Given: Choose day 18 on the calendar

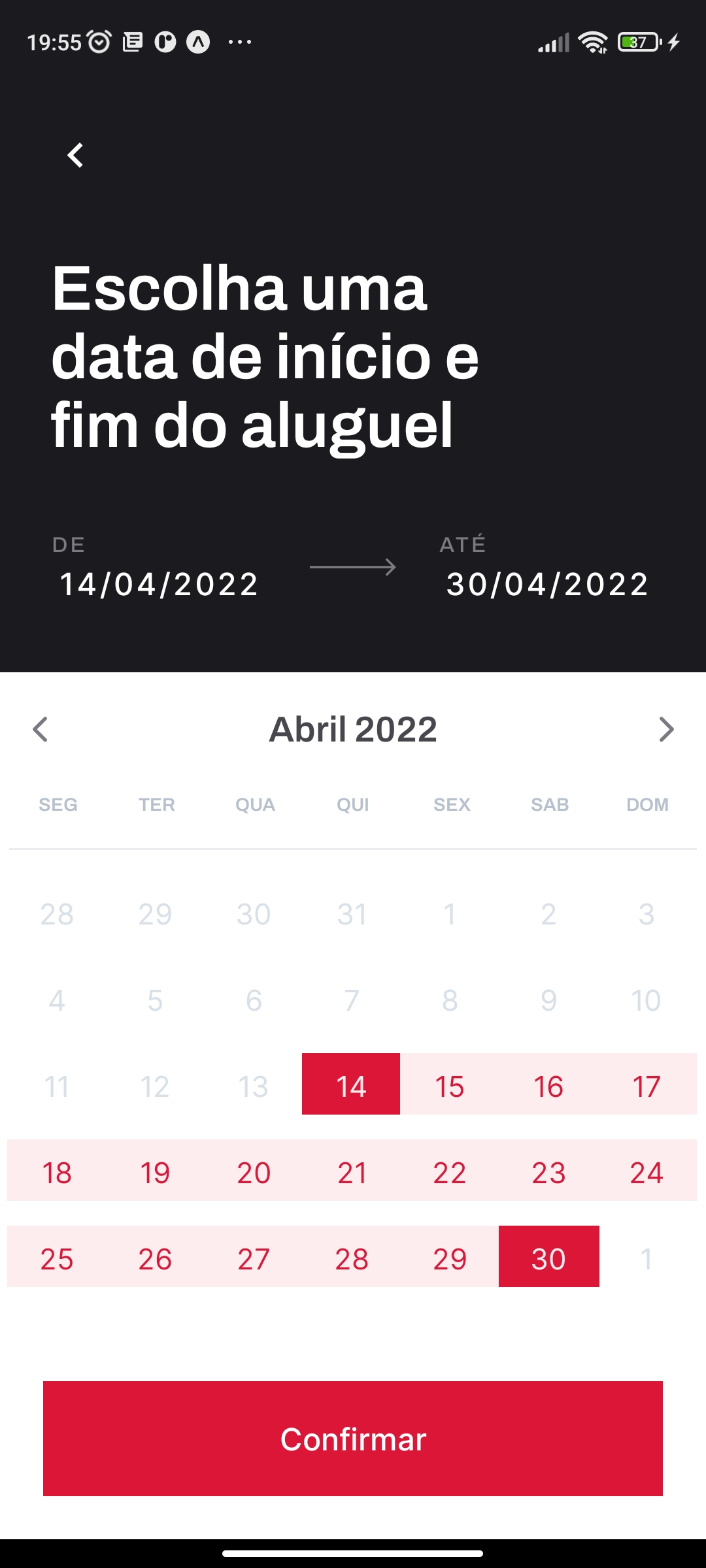Looking at the screenshot, I should click(x=57, y=1171).
